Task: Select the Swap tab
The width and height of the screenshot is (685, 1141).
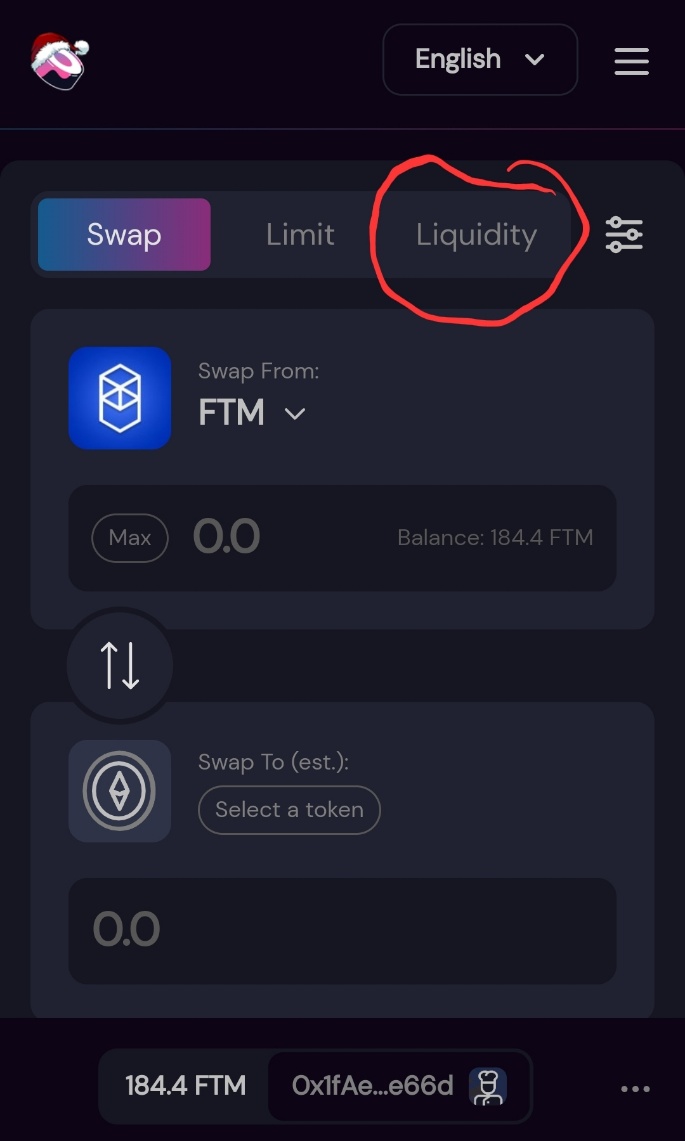Action: coord(124,234)
